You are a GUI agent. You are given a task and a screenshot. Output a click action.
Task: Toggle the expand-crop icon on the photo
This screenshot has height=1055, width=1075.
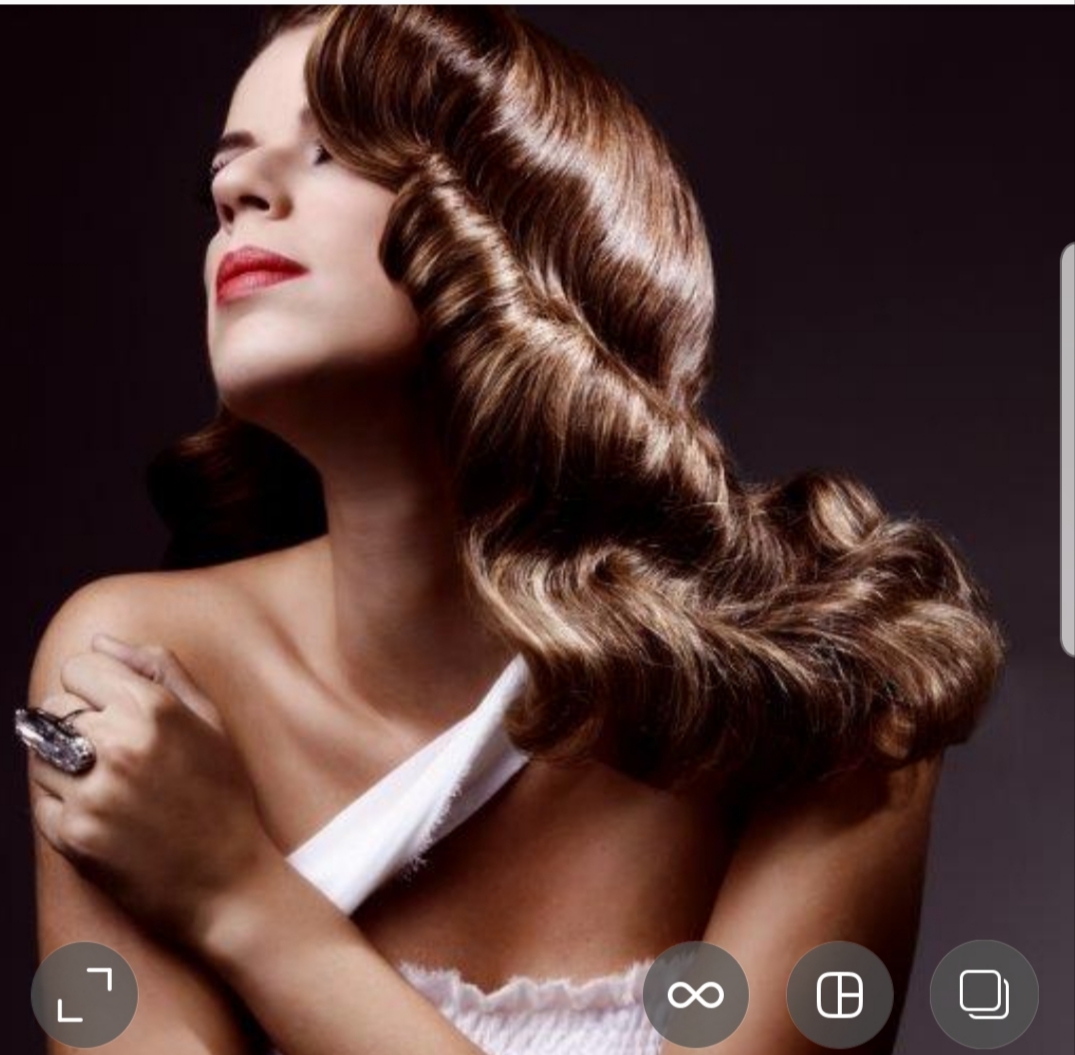[84, 994]
